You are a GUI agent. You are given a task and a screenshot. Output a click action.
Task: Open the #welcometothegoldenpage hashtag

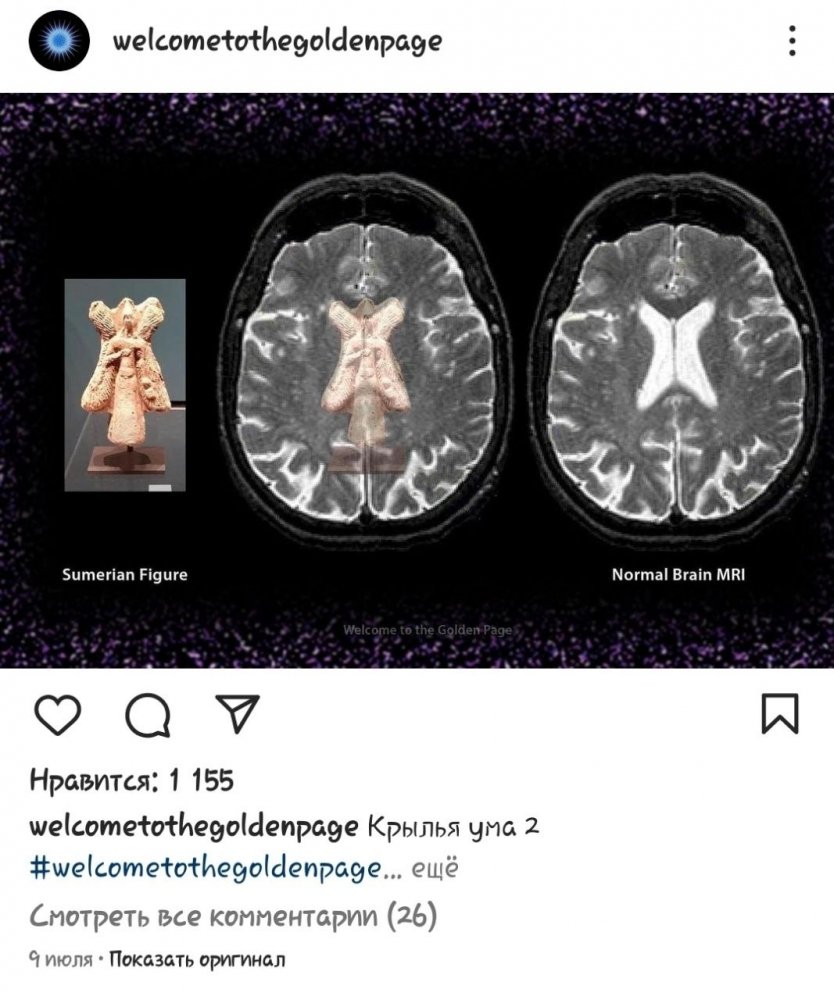(205, 869)
